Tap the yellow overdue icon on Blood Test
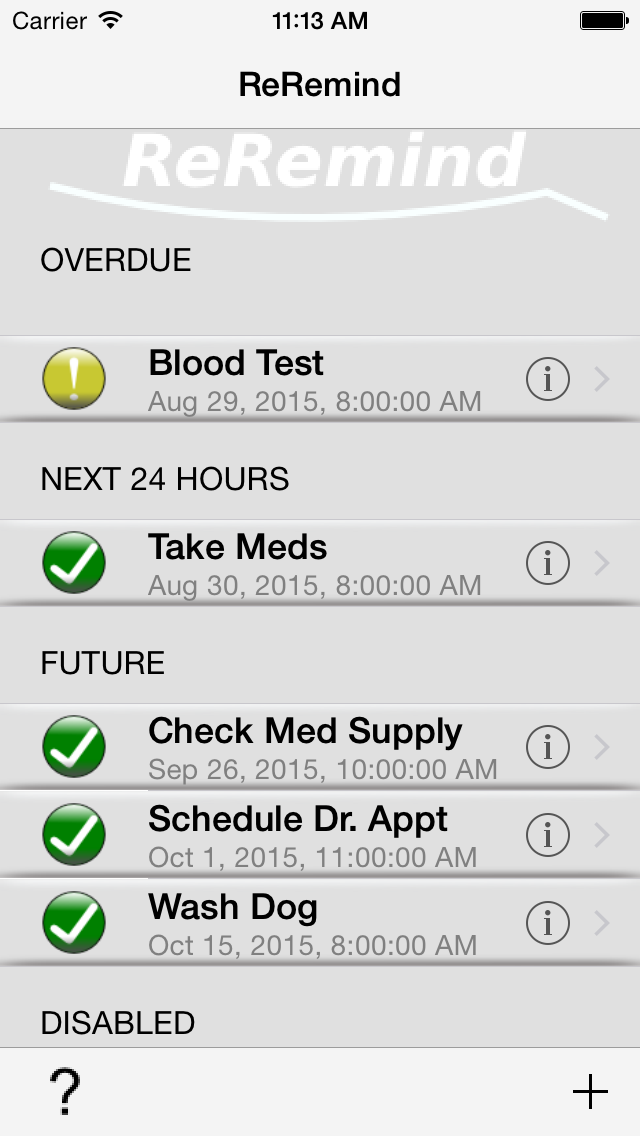640x1136 pixels. (74, 378)
